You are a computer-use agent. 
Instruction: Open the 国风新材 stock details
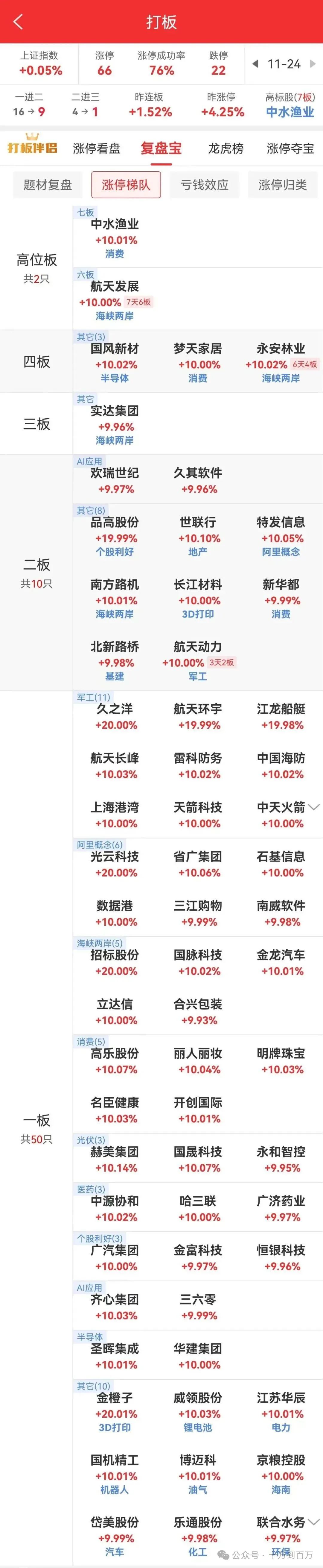click(114, 349)
